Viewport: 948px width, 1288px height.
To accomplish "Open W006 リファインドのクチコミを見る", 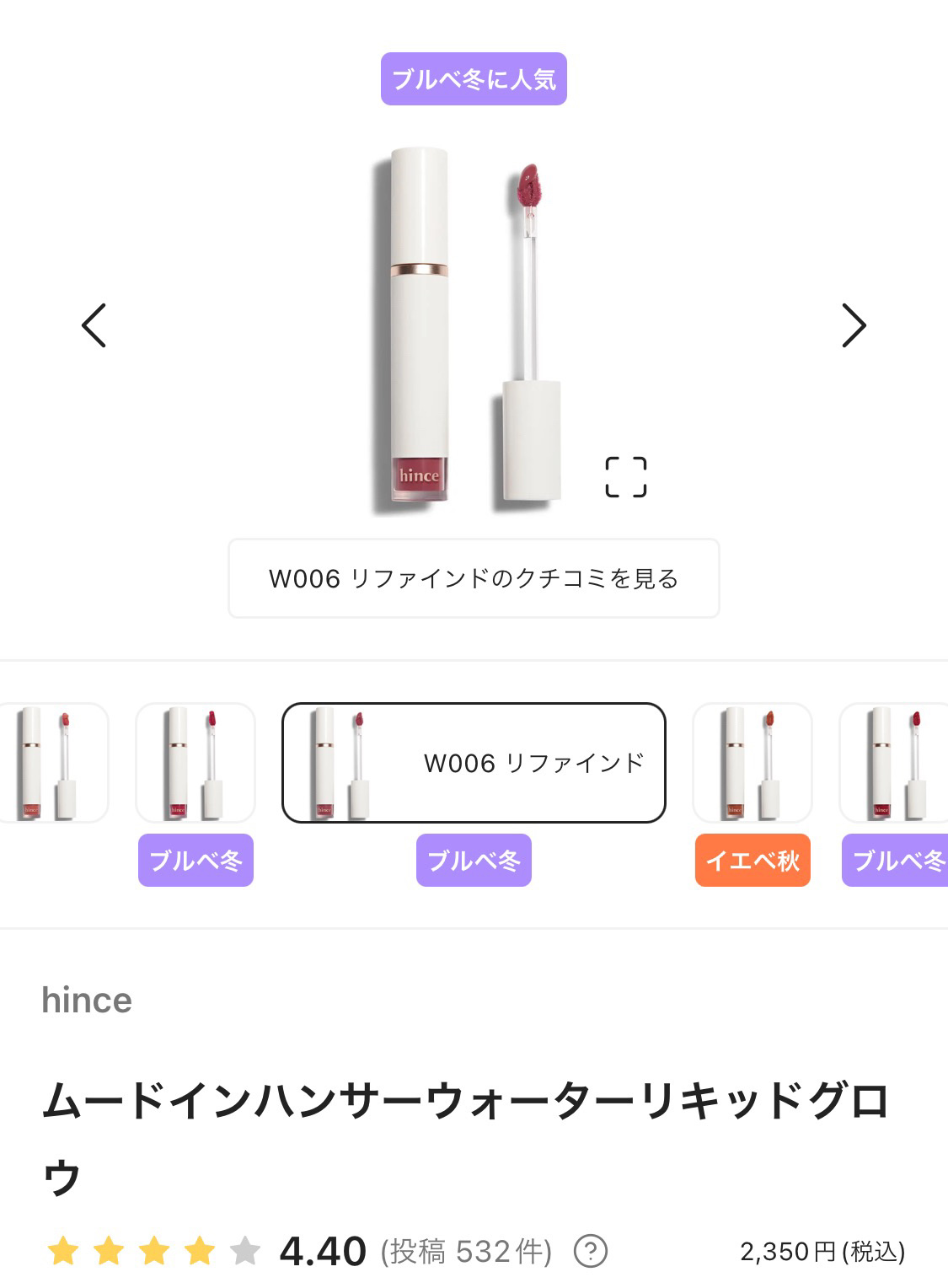I will (x=474, y=578).
